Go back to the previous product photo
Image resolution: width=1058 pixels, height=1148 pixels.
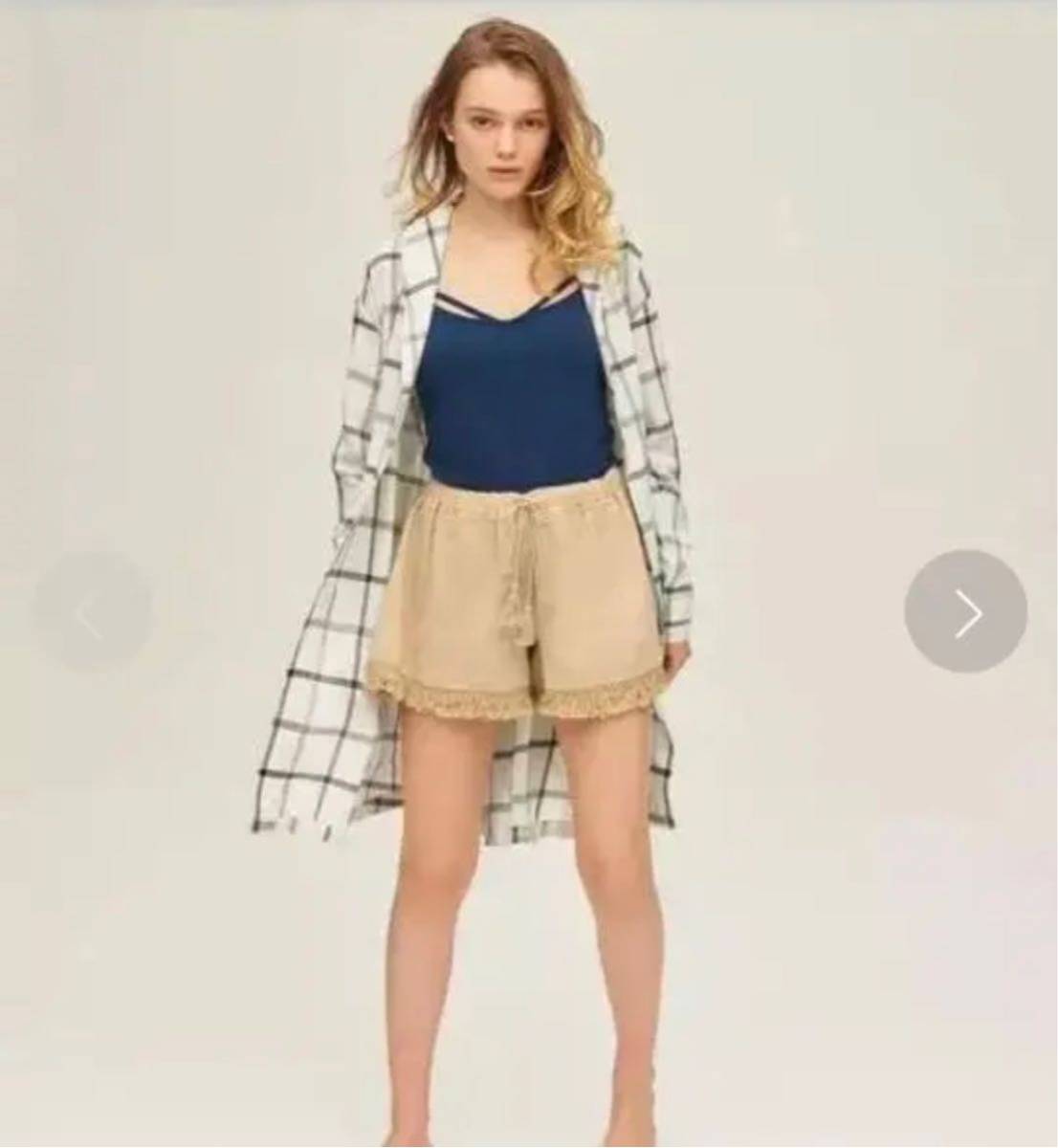(x=93, y=611)
